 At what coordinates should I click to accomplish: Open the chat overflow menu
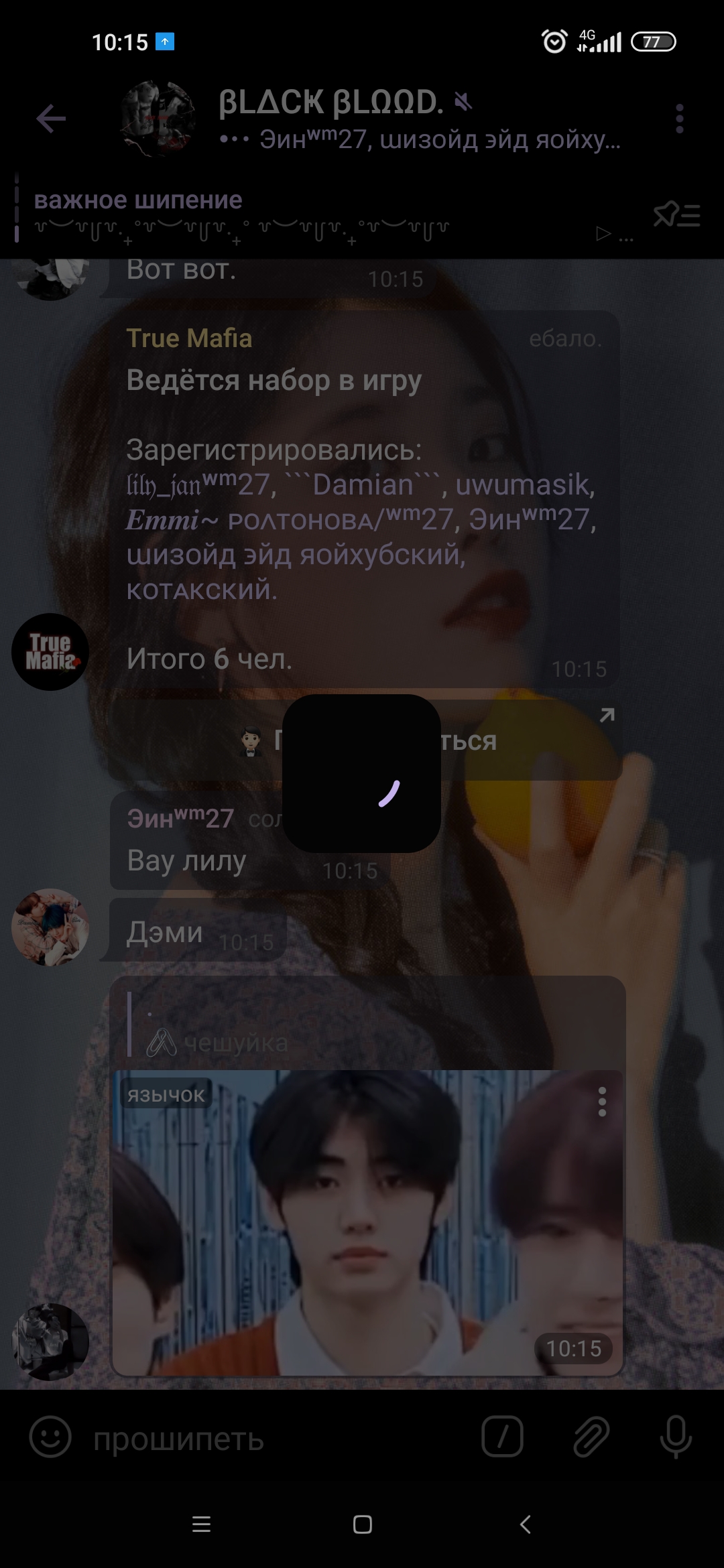(679, 119)
